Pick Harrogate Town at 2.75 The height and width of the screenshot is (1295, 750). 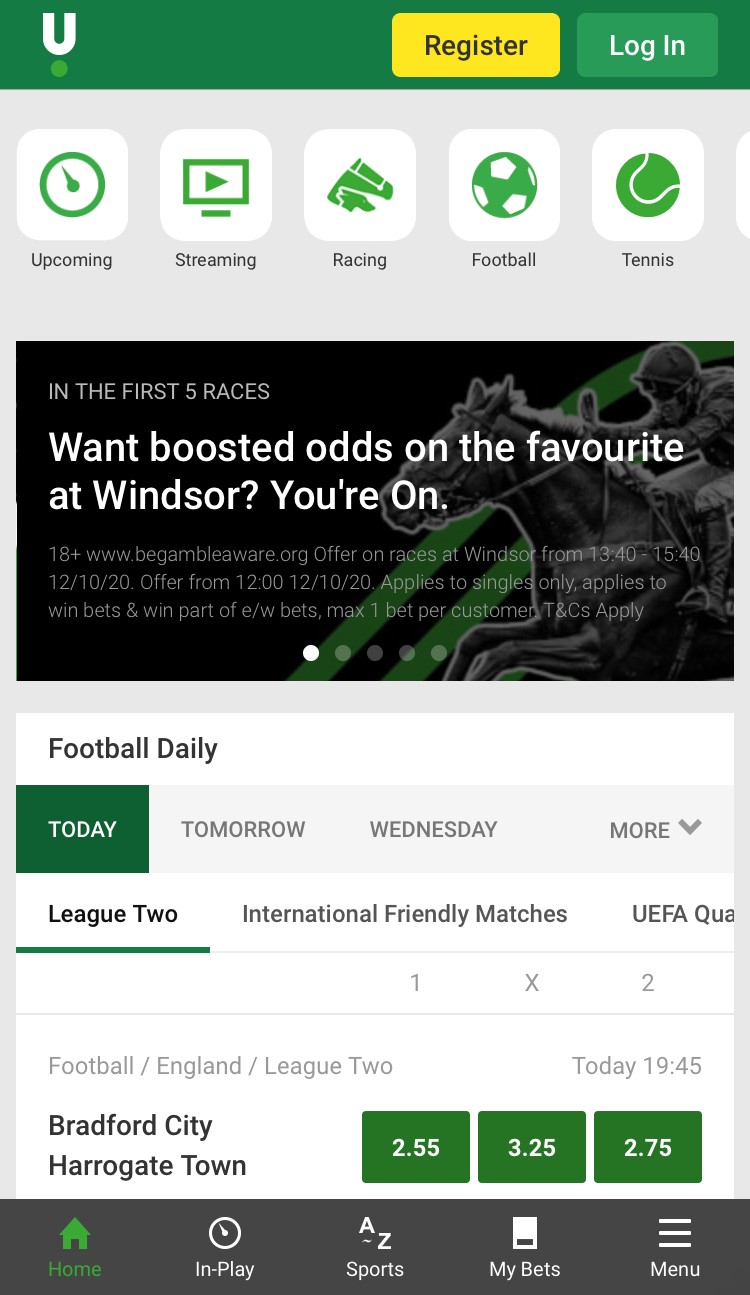point(648,1147)
